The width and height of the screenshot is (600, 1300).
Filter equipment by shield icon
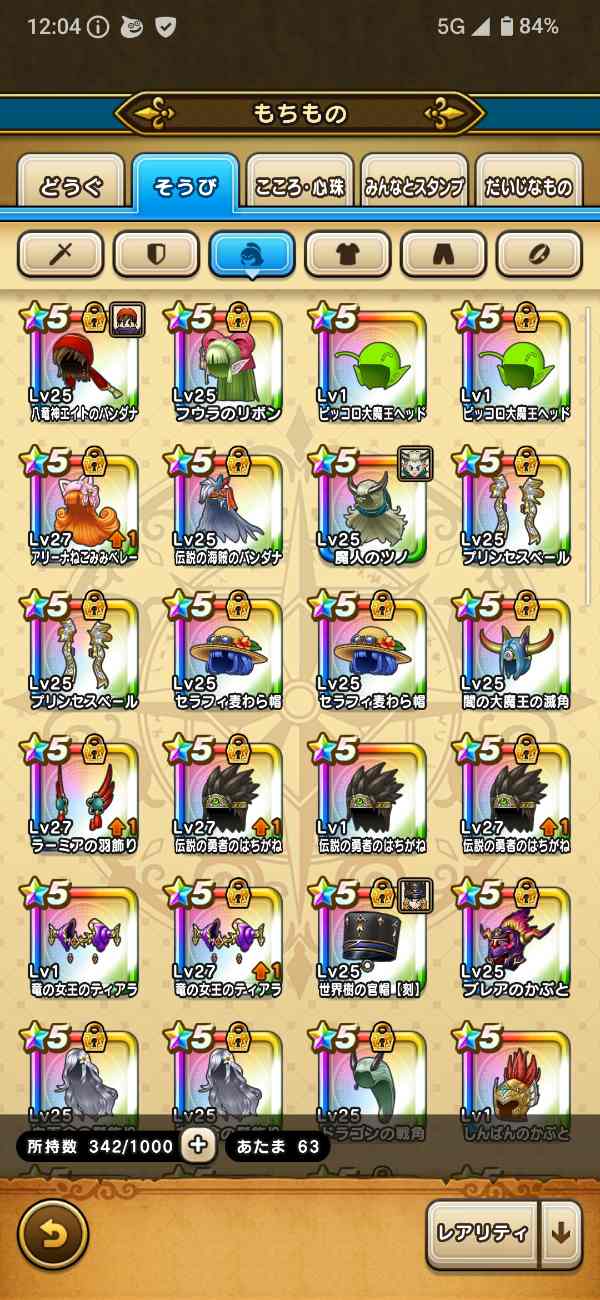tap(156, 254)
